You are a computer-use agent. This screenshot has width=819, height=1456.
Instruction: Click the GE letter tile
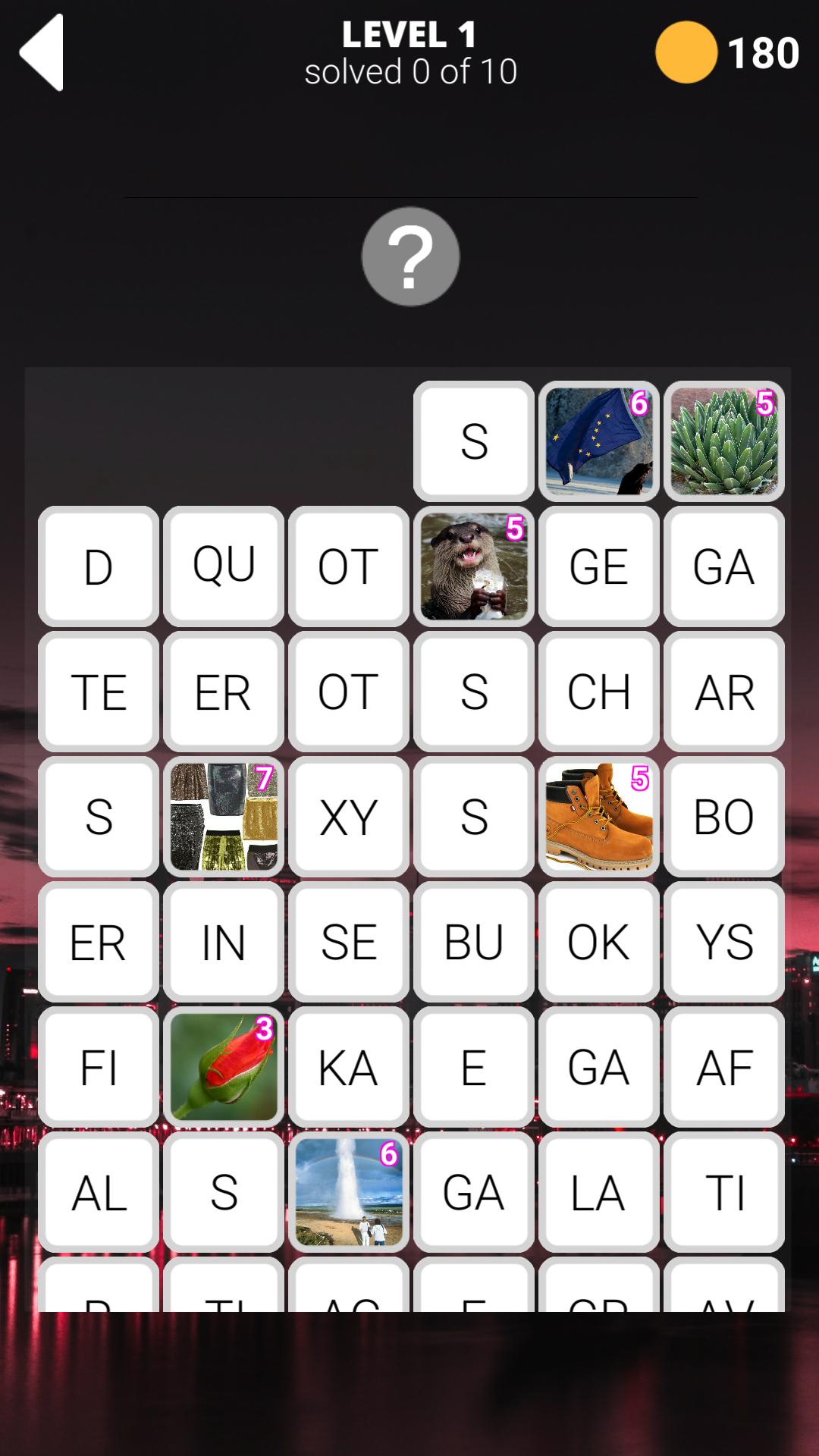tap(598, 566)
